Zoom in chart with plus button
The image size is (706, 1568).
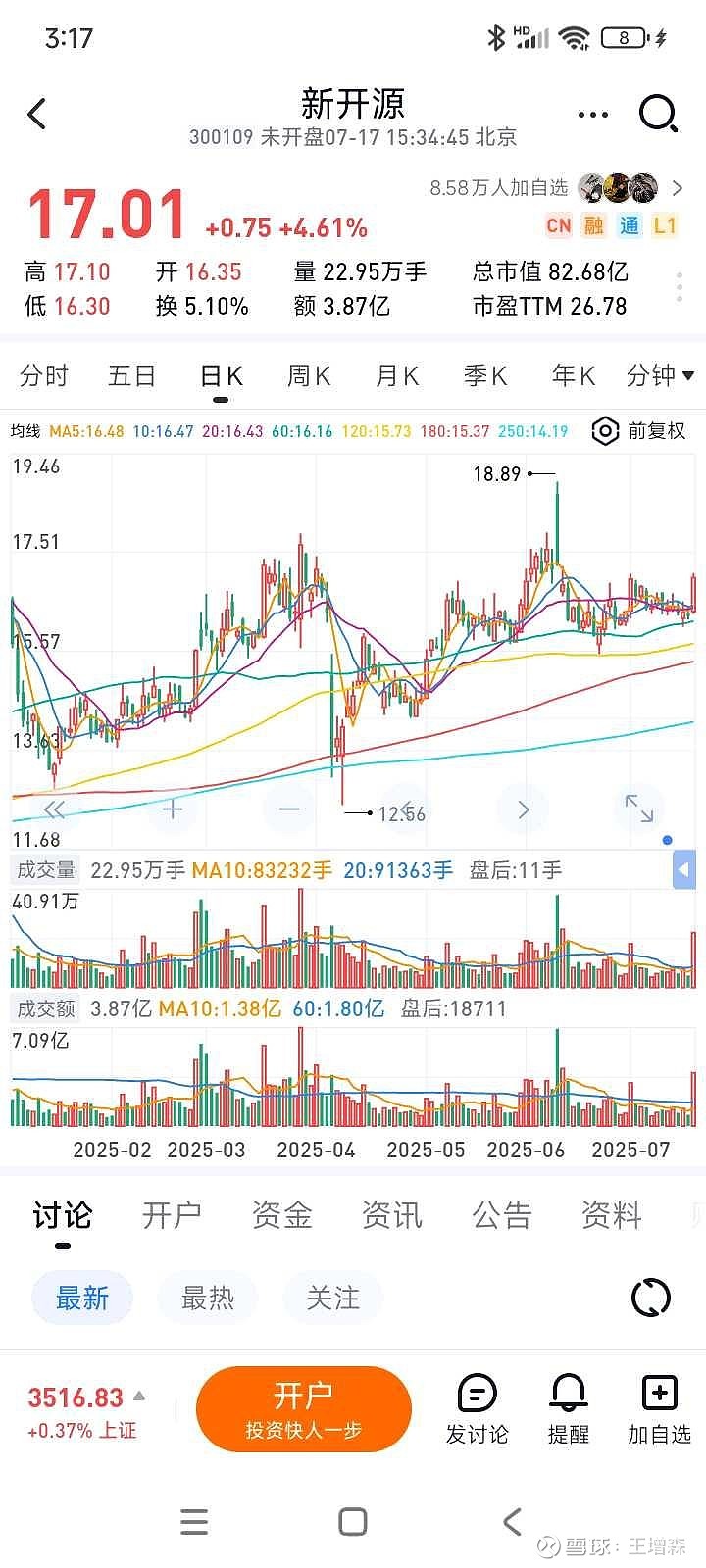click(173, 809)
